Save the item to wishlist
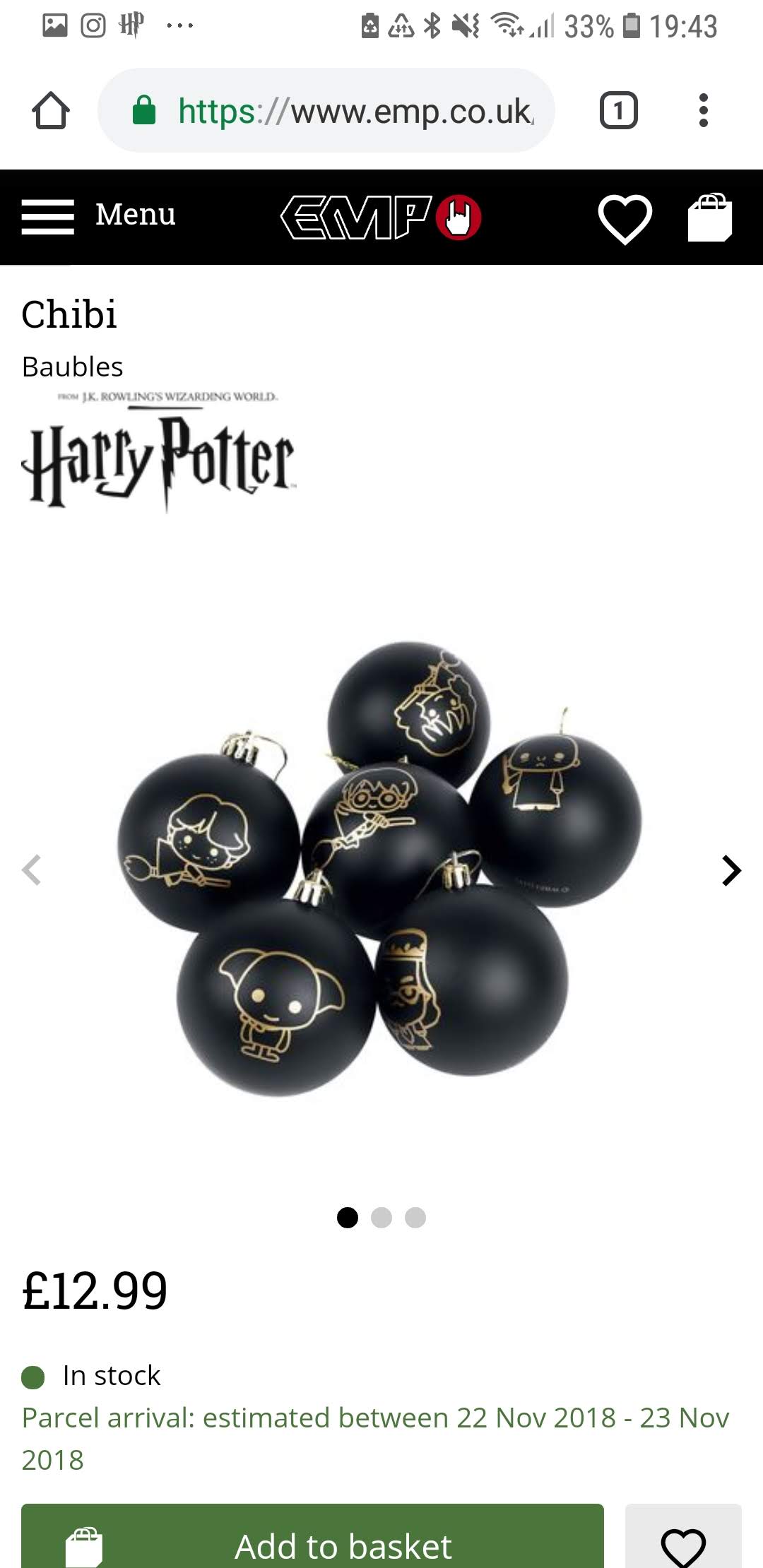The image size is (763, 1568). [x=683, y=1536]
